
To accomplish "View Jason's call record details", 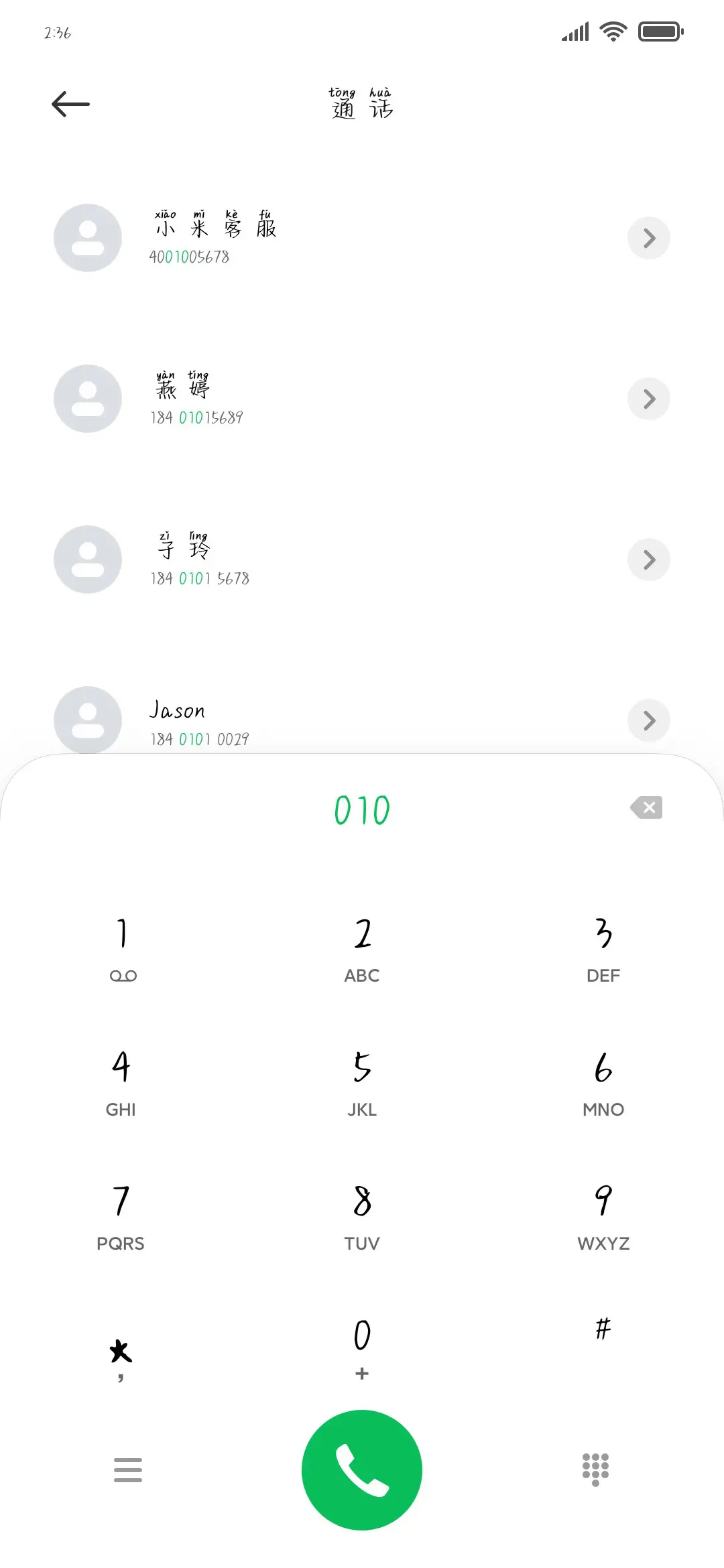I will pos(648,720).
